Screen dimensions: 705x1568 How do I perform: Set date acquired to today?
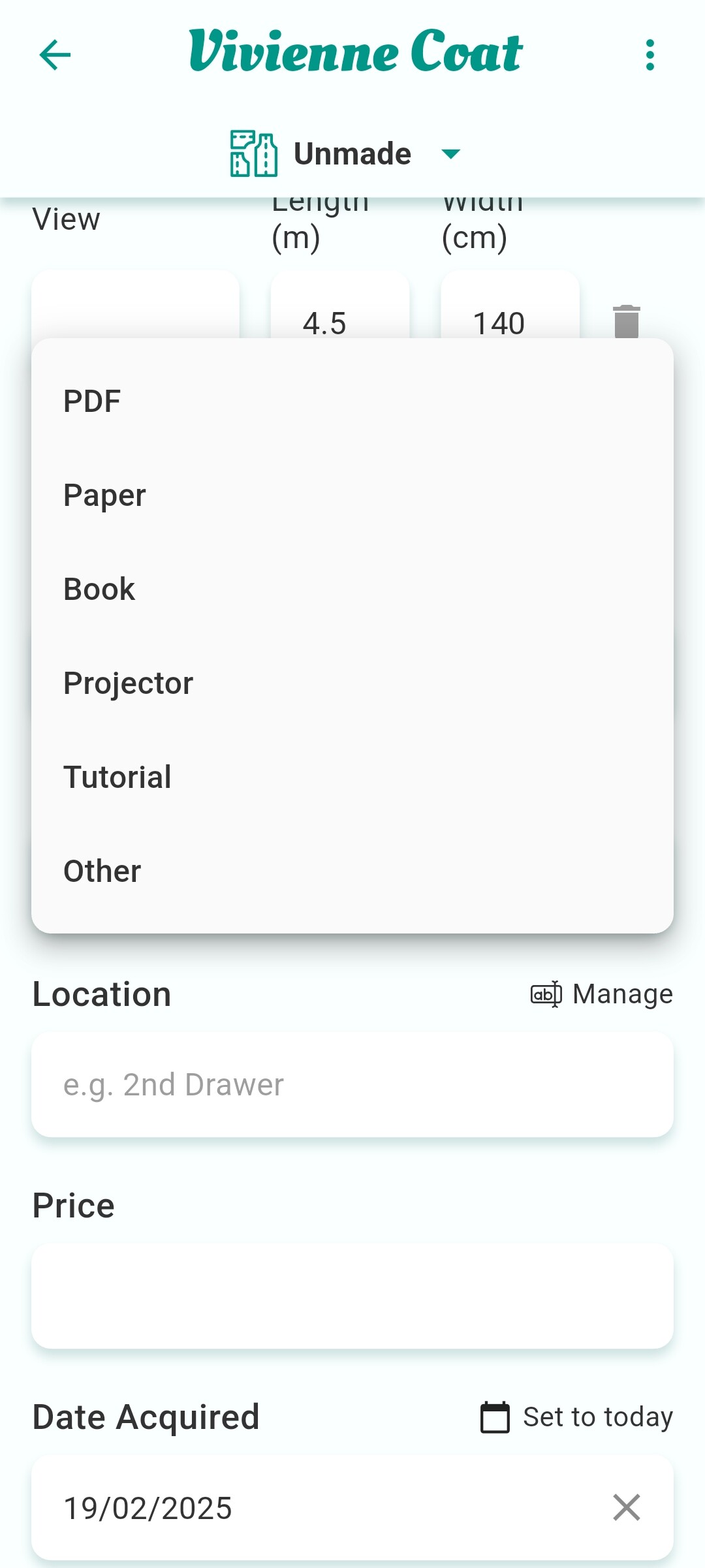(576, 1417)
